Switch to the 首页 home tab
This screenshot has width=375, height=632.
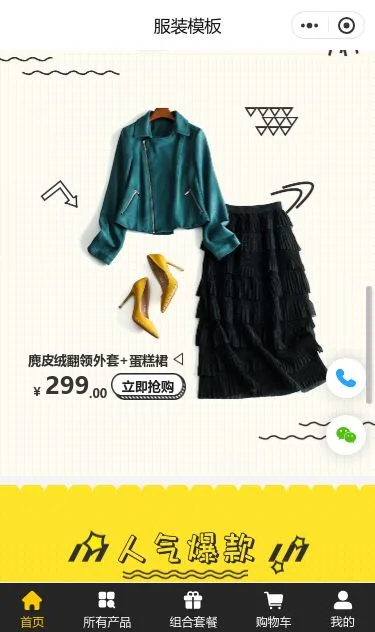[32, 609]
